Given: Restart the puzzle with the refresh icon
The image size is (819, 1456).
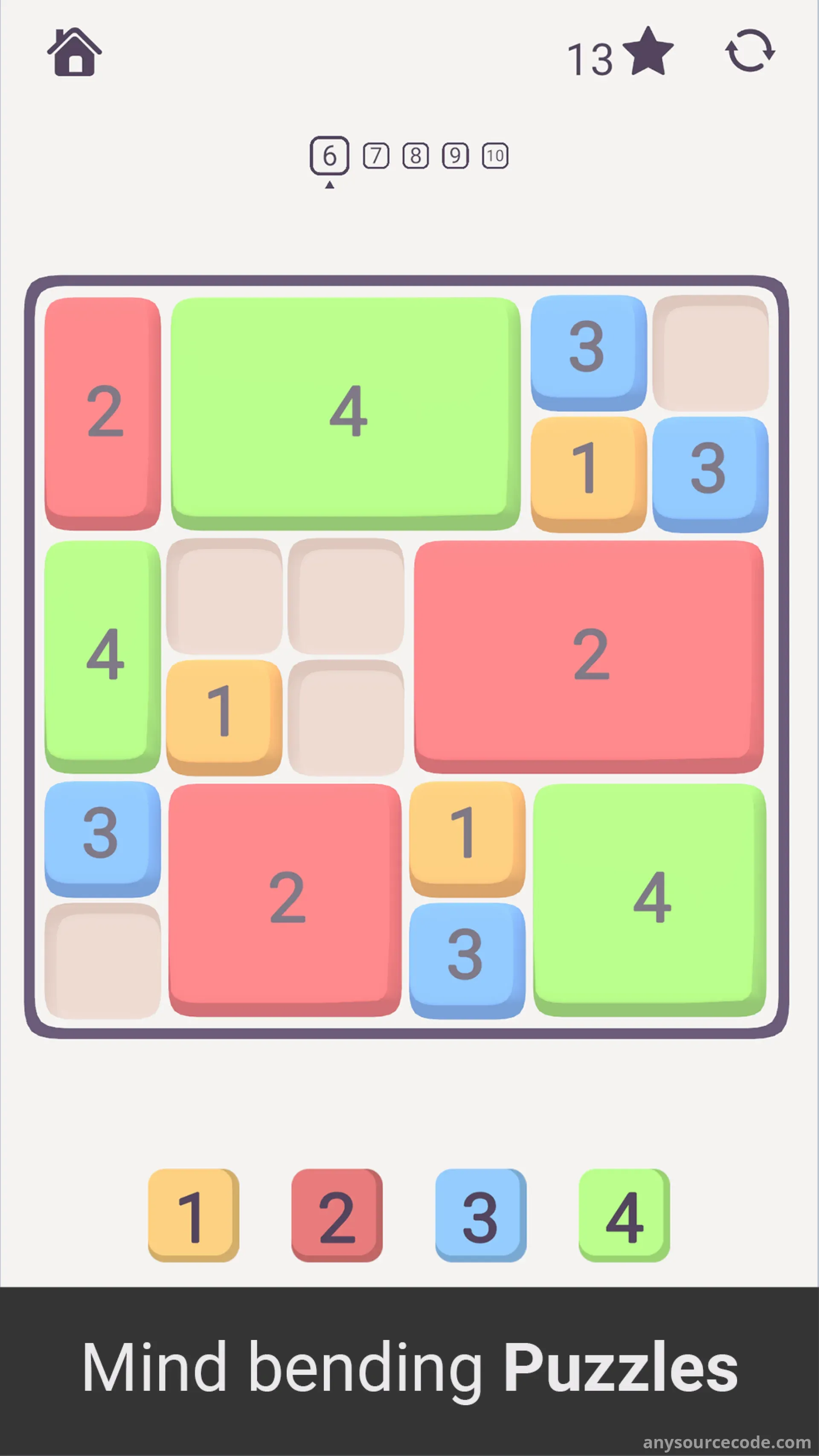Looking at the screenshot, I should (749, 51).
